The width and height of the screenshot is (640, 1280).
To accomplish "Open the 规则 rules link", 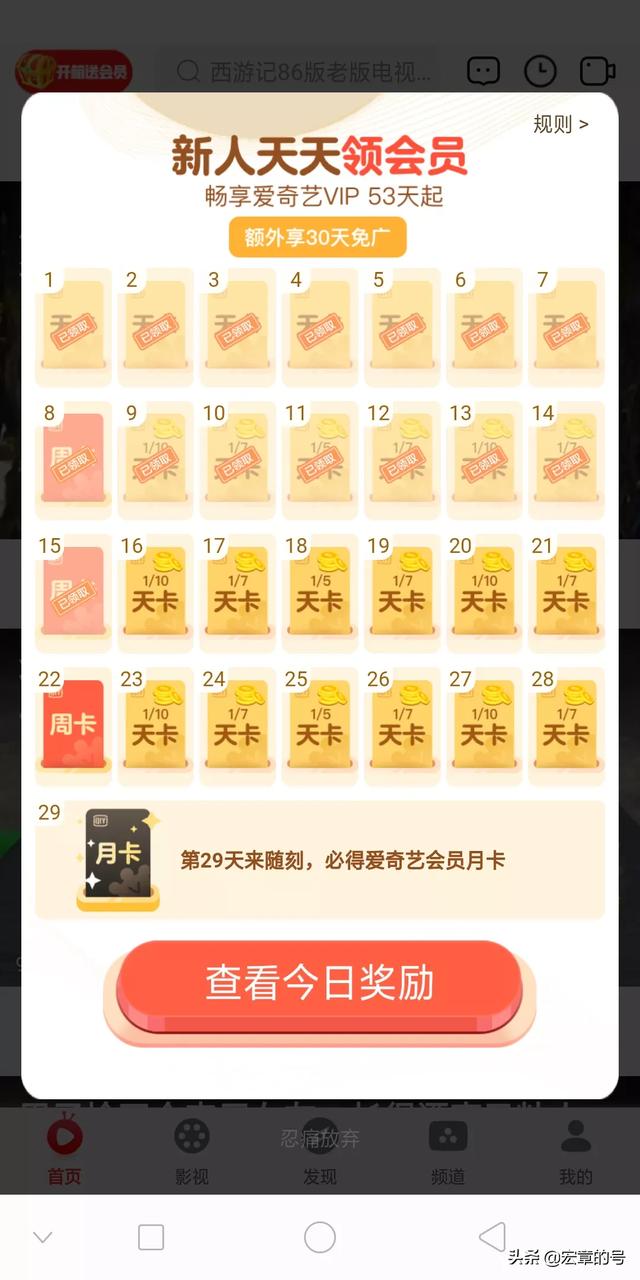I will 560,124.
